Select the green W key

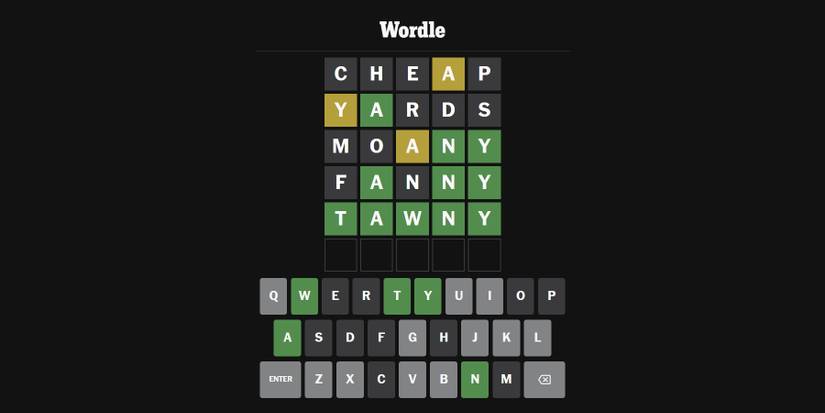304,296
